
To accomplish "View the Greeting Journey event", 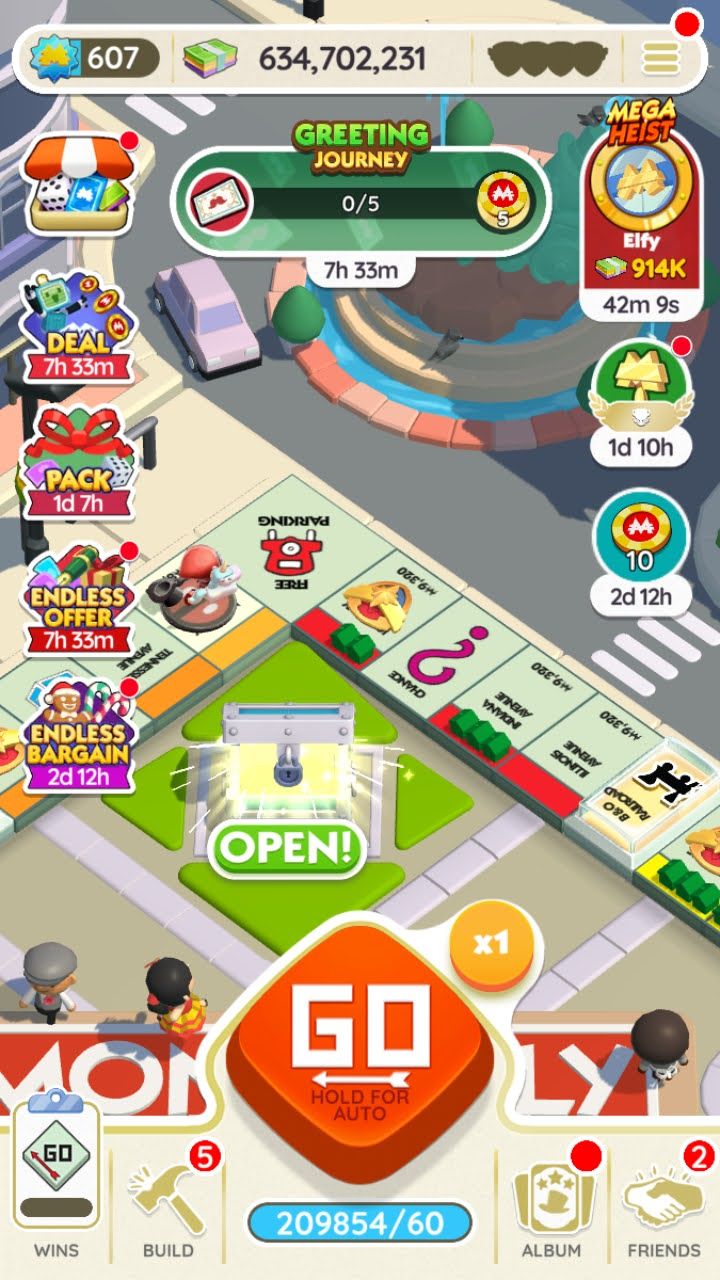I will tap(360, 204).
